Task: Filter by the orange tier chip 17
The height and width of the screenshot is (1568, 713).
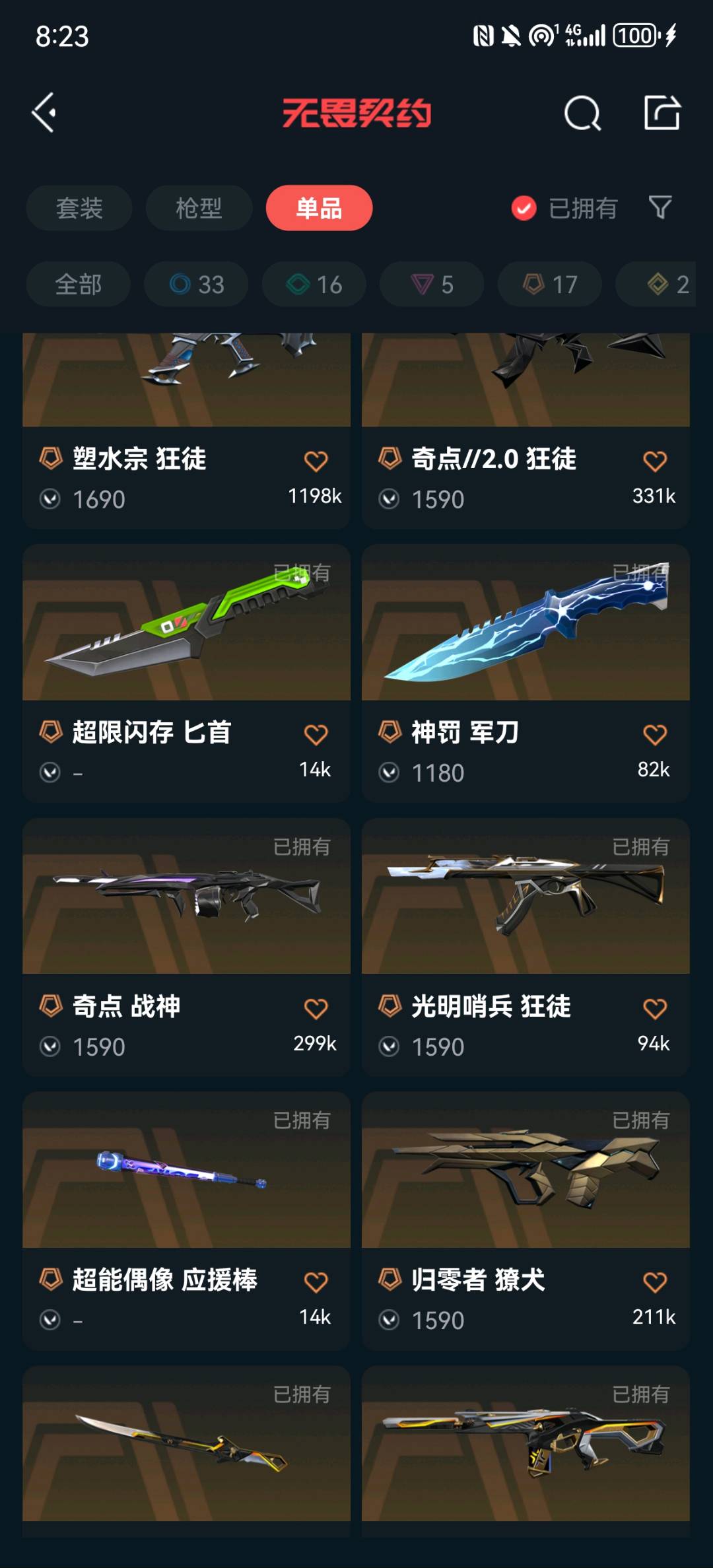Action: point(550,285)
